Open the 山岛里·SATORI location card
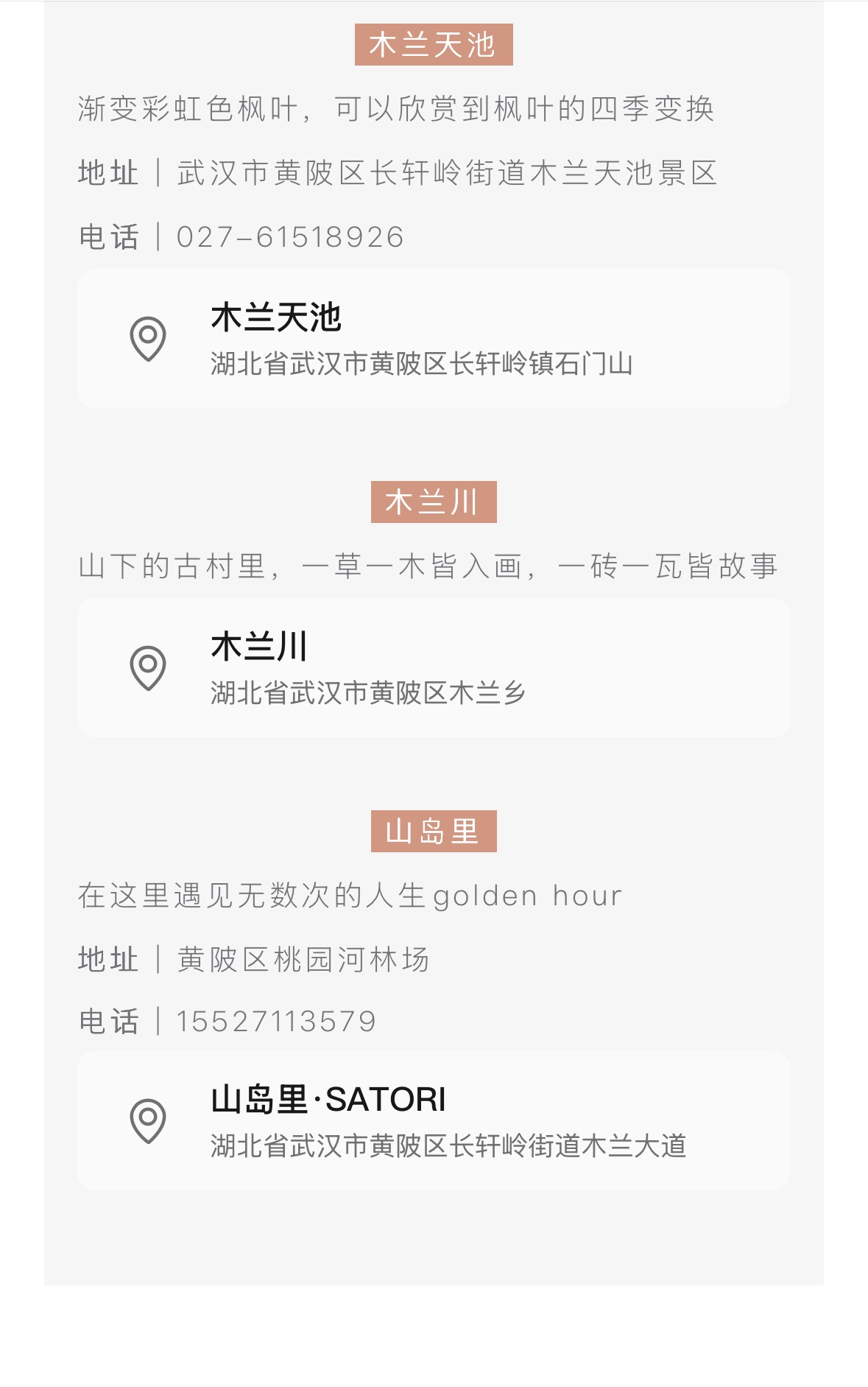This screenshot has width=868, height=1387. 434,1121
